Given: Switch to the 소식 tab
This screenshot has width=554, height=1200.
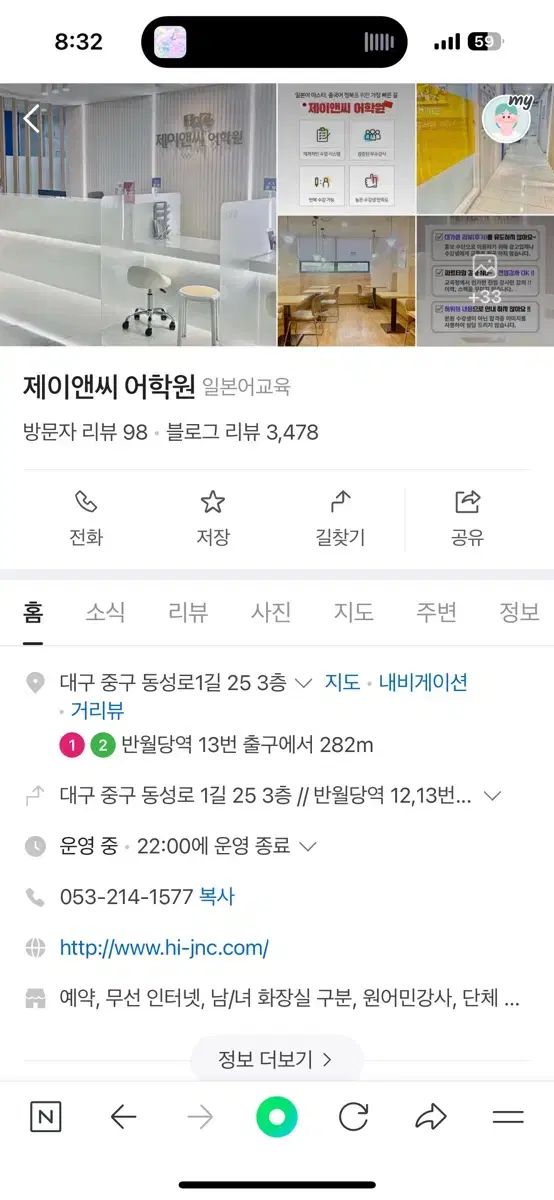Looking at the screenshot, I should pos(105,612).
